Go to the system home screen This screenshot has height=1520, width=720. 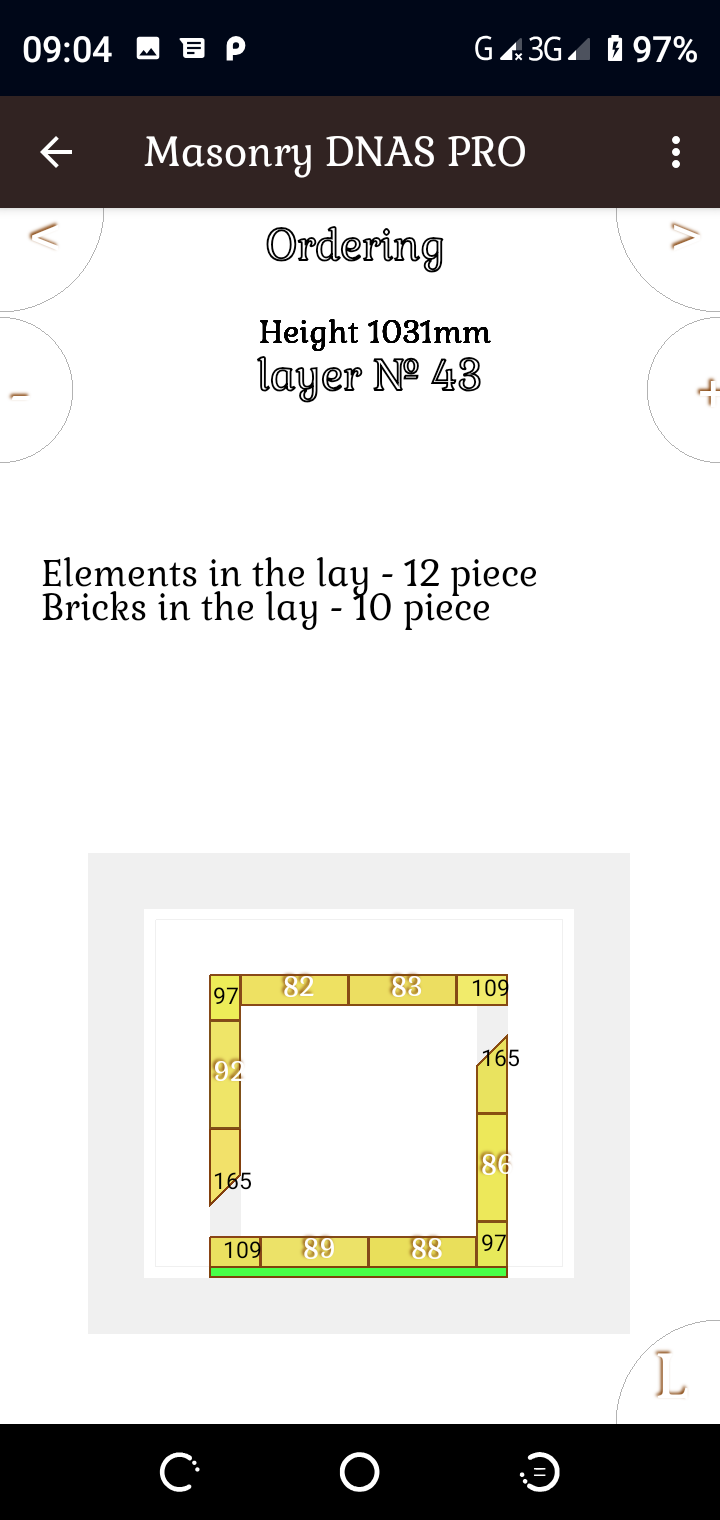click(360, 1472)
